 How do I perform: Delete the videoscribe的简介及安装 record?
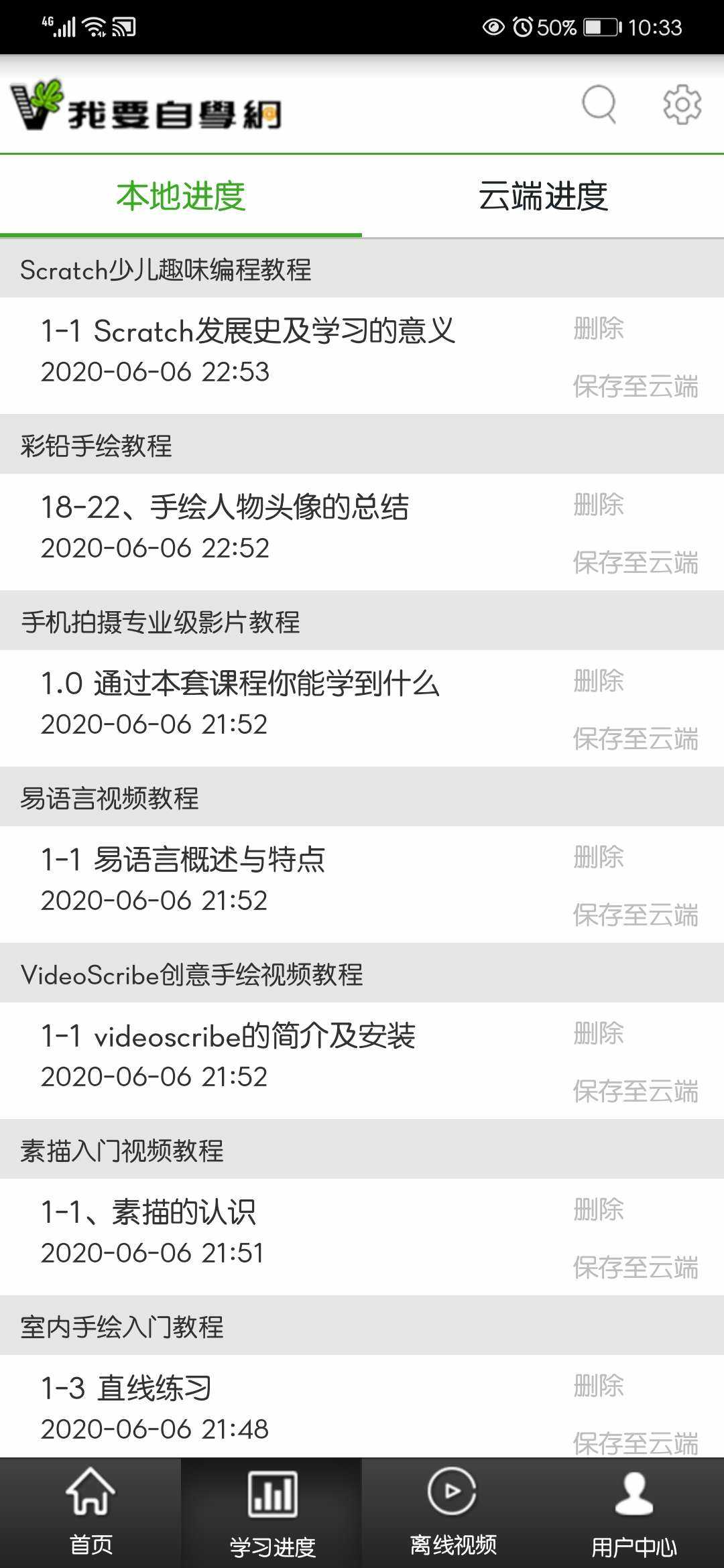point(599,1034)
